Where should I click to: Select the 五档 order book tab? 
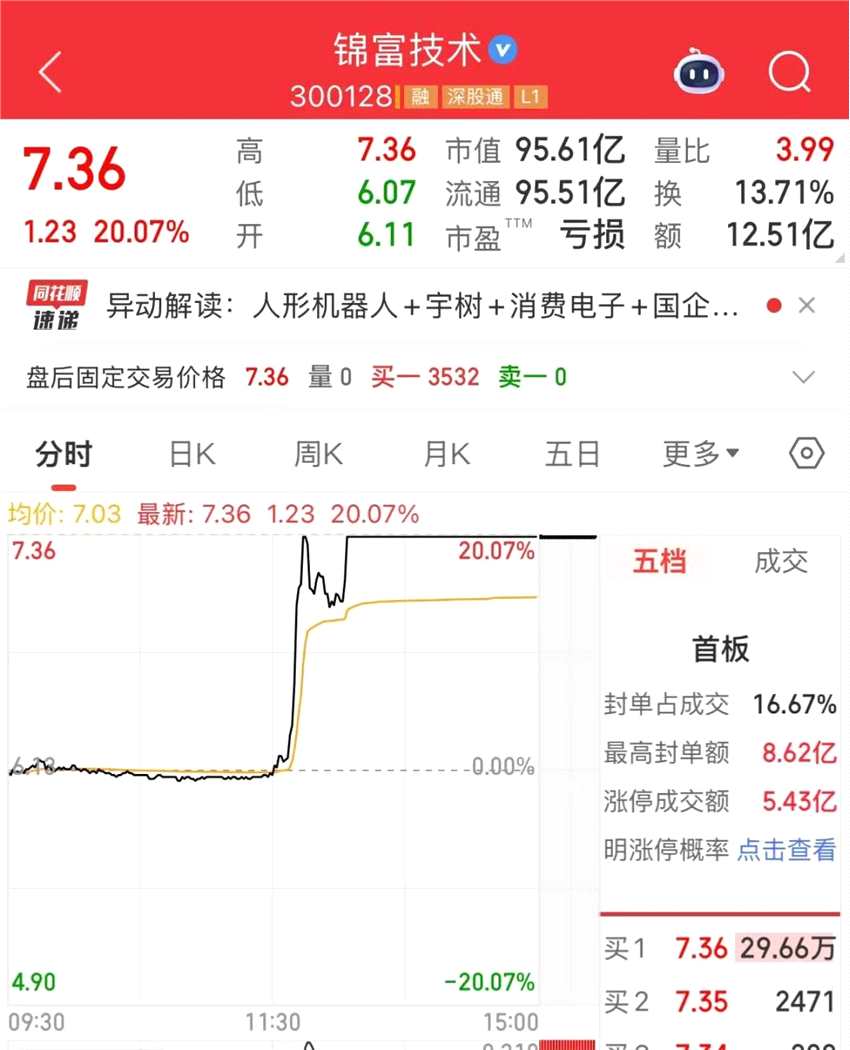660,562
